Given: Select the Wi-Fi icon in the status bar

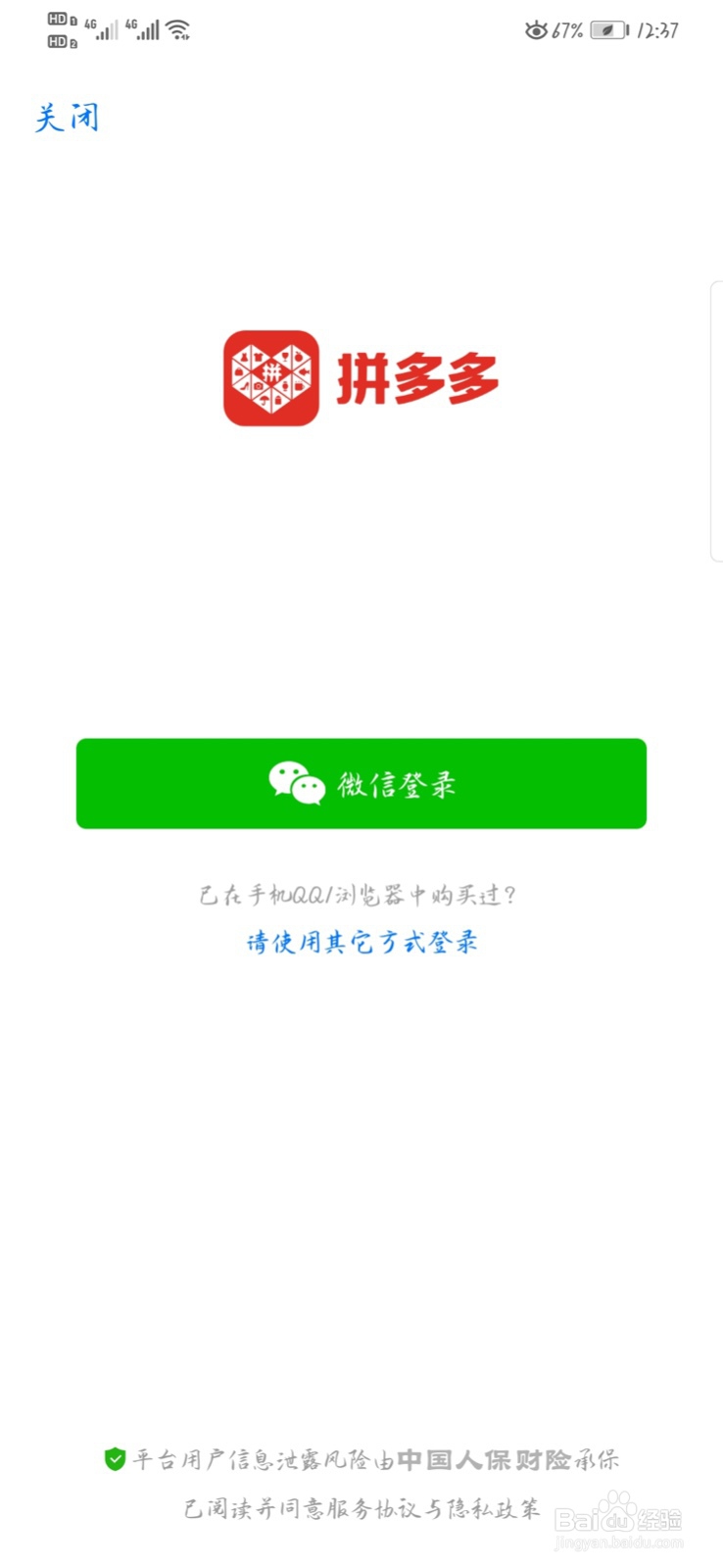Looking at the screenshot, I should pyautogui.click(x=176, y=28).
